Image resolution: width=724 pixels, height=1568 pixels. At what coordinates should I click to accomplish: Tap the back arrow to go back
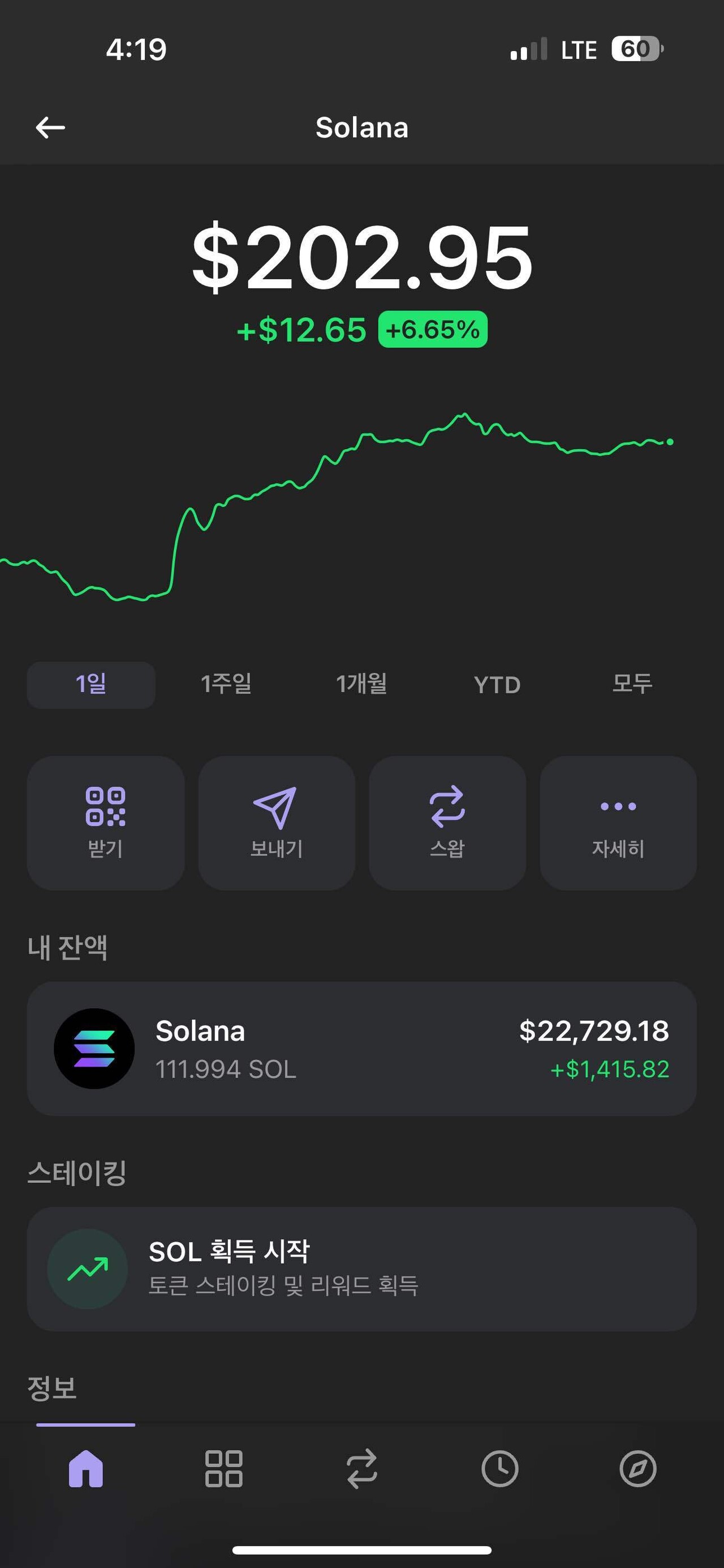click(x=51, y=127)
